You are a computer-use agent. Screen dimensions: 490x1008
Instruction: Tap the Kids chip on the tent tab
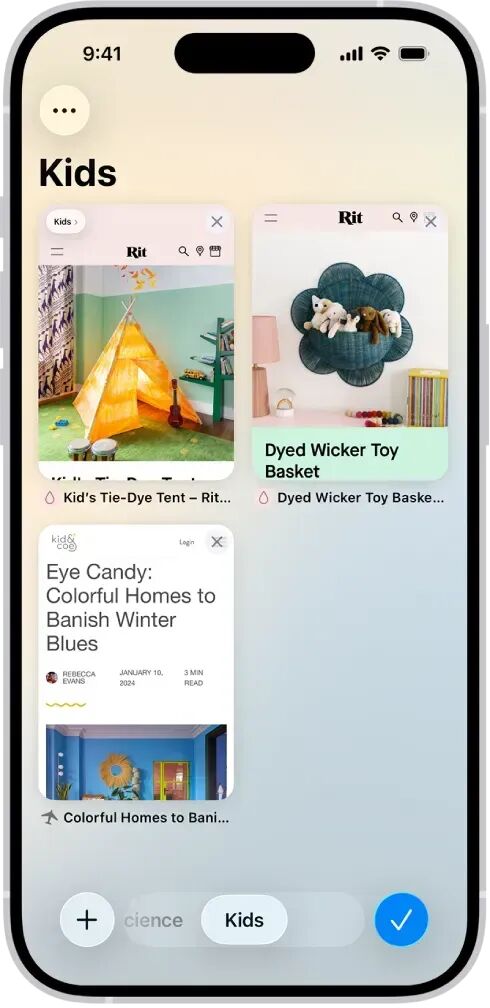click(66, 222)
